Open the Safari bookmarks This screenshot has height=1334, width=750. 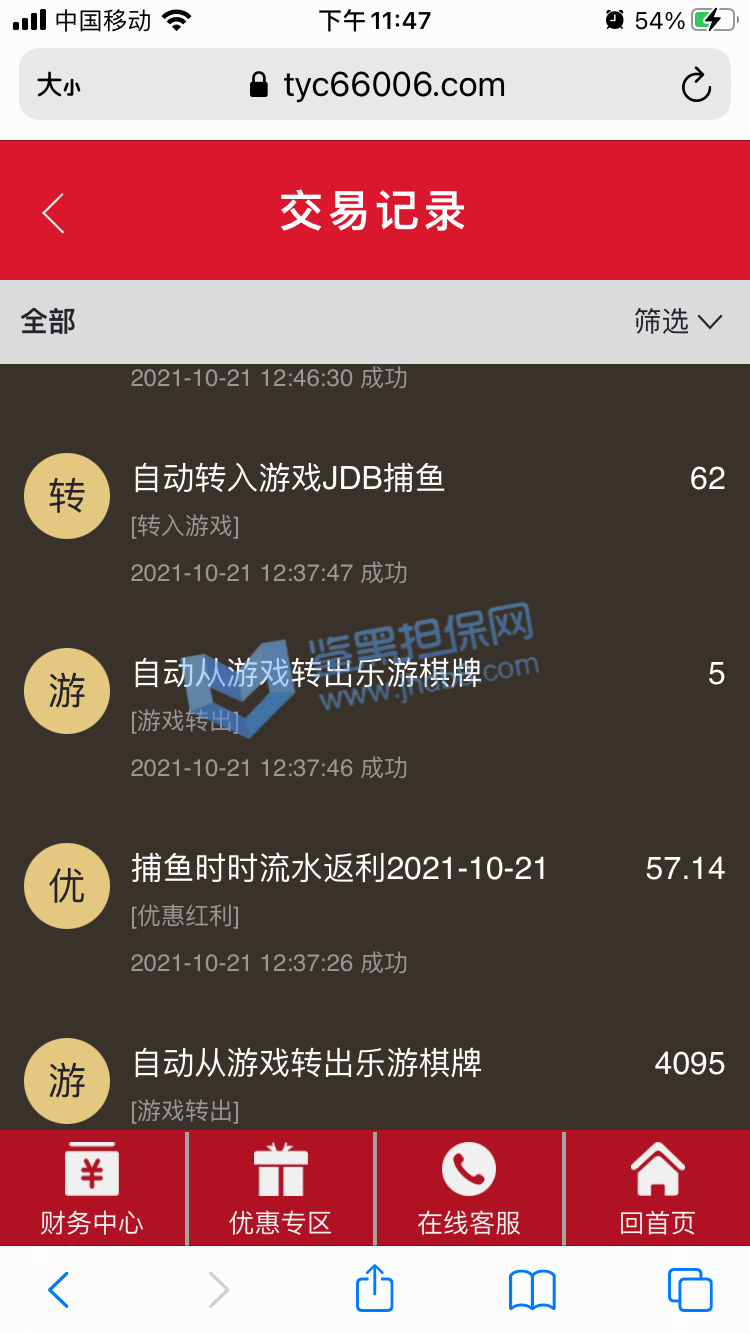click(x=532, y=1290)
